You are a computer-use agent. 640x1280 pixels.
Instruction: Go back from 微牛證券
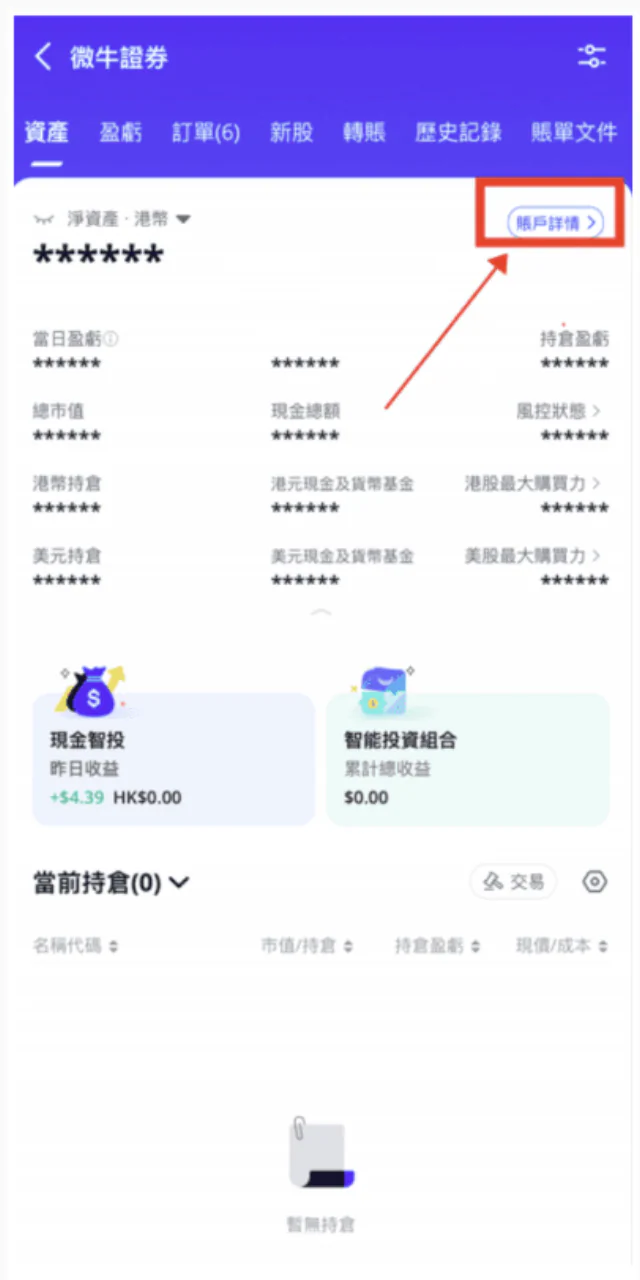coord(43,57)
